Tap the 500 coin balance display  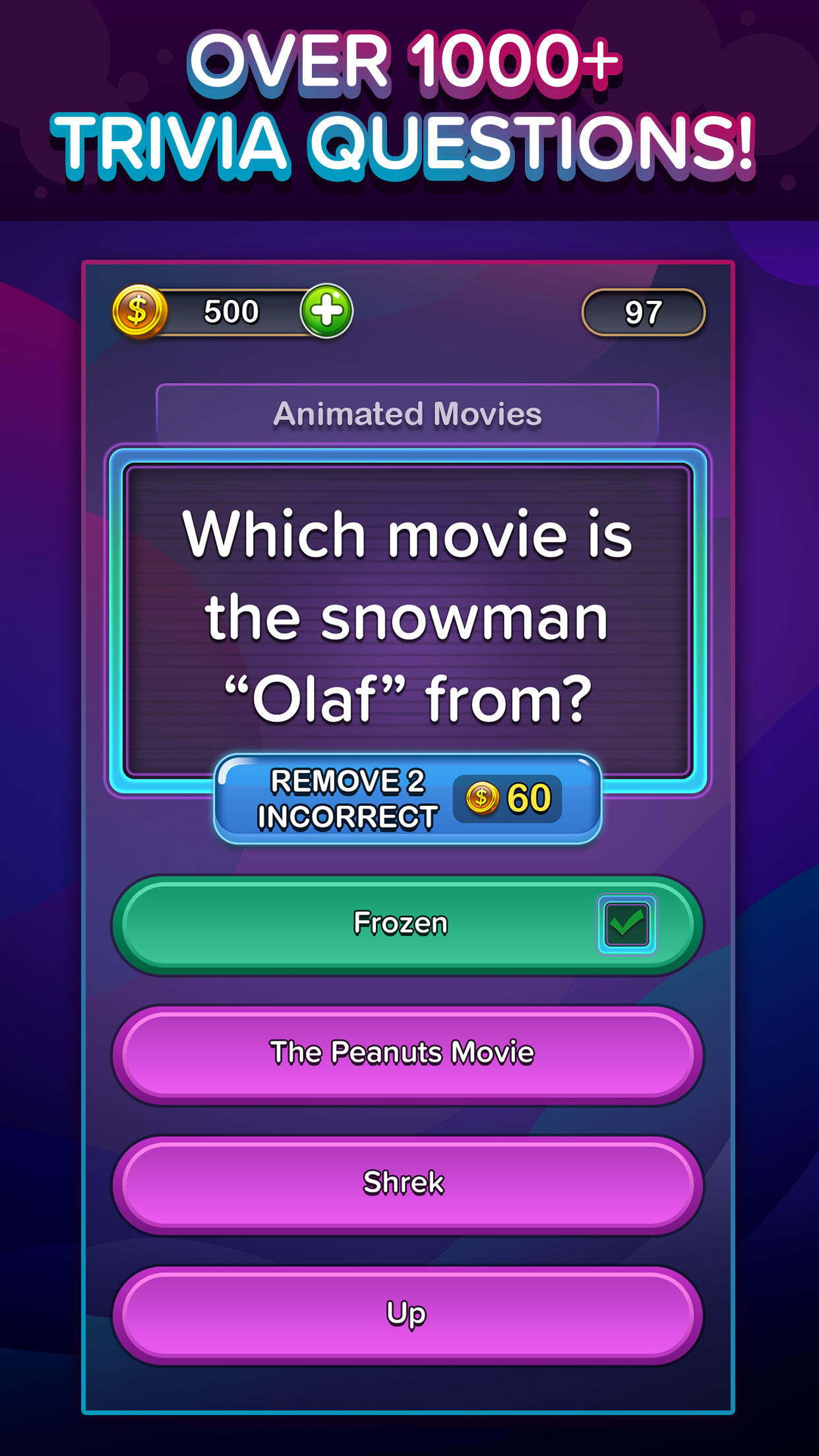coord(231,310)
